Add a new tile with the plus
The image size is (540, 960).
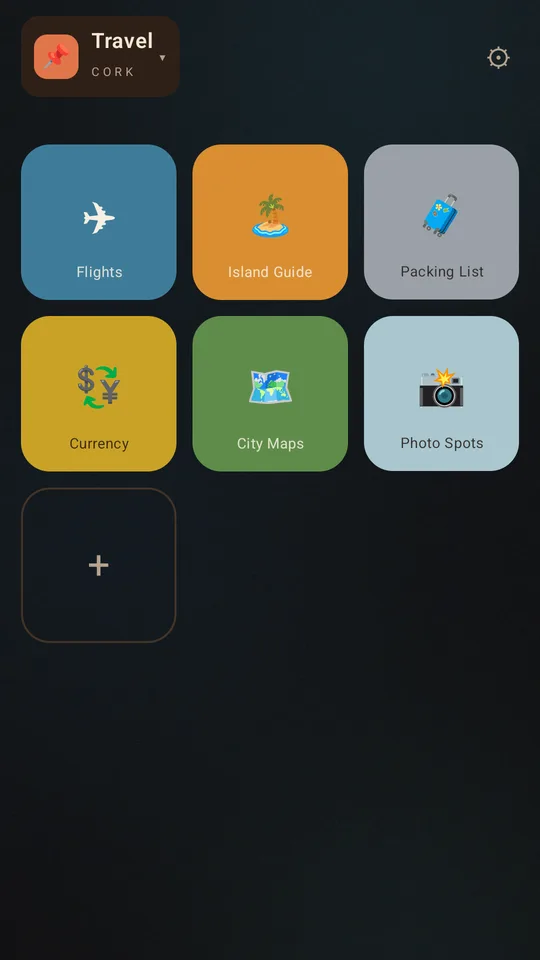click(x=99, y=565)
